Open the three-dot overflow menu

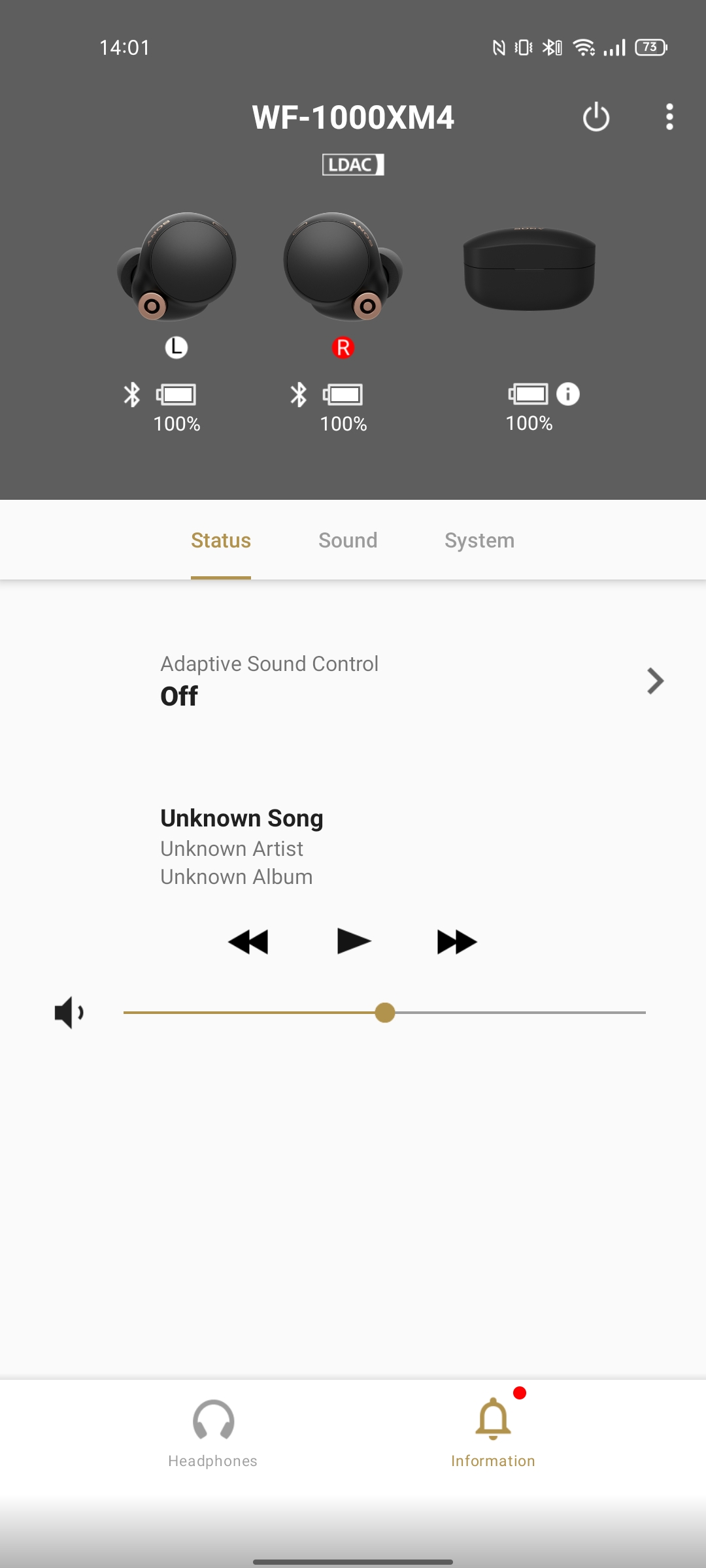(x=669, y=117)
